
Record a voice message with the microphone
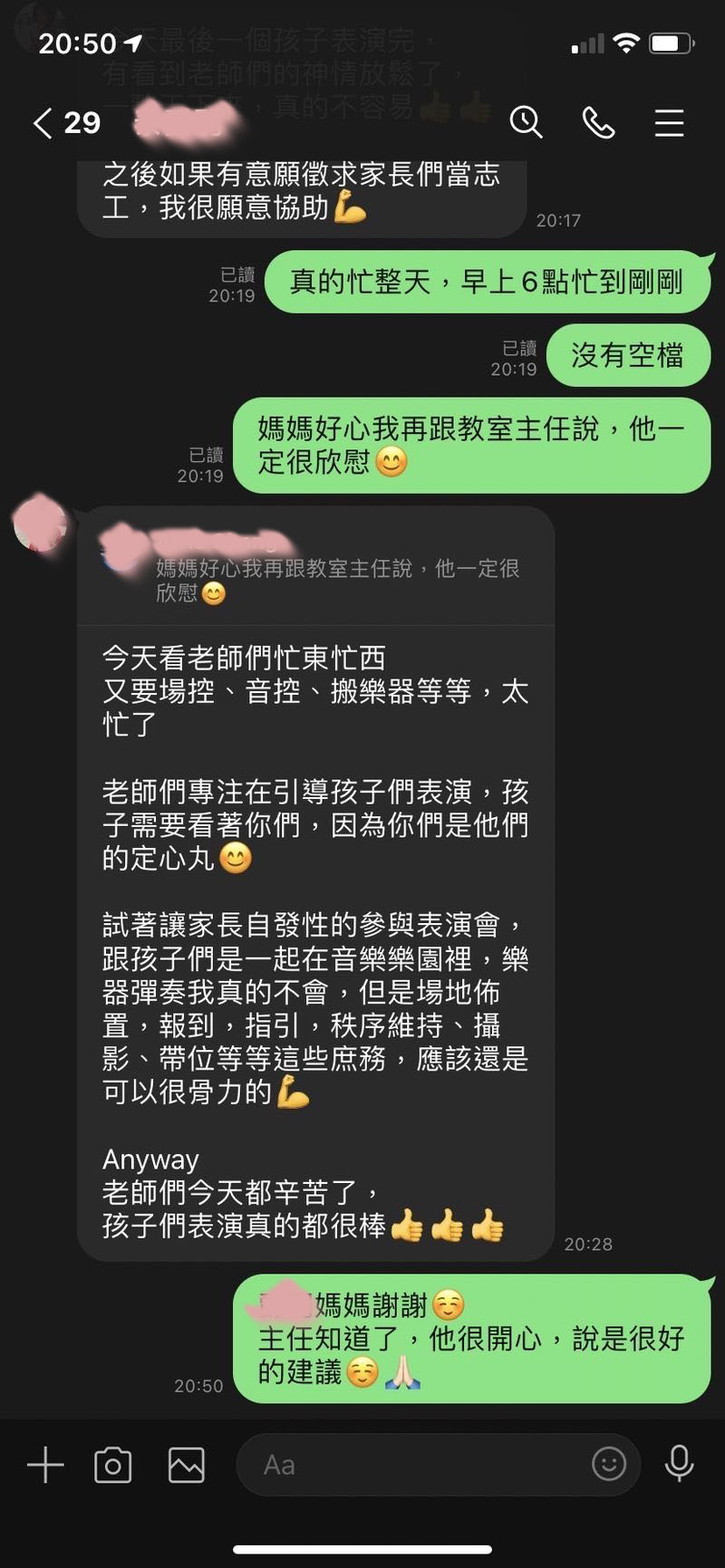point(679,1464)
